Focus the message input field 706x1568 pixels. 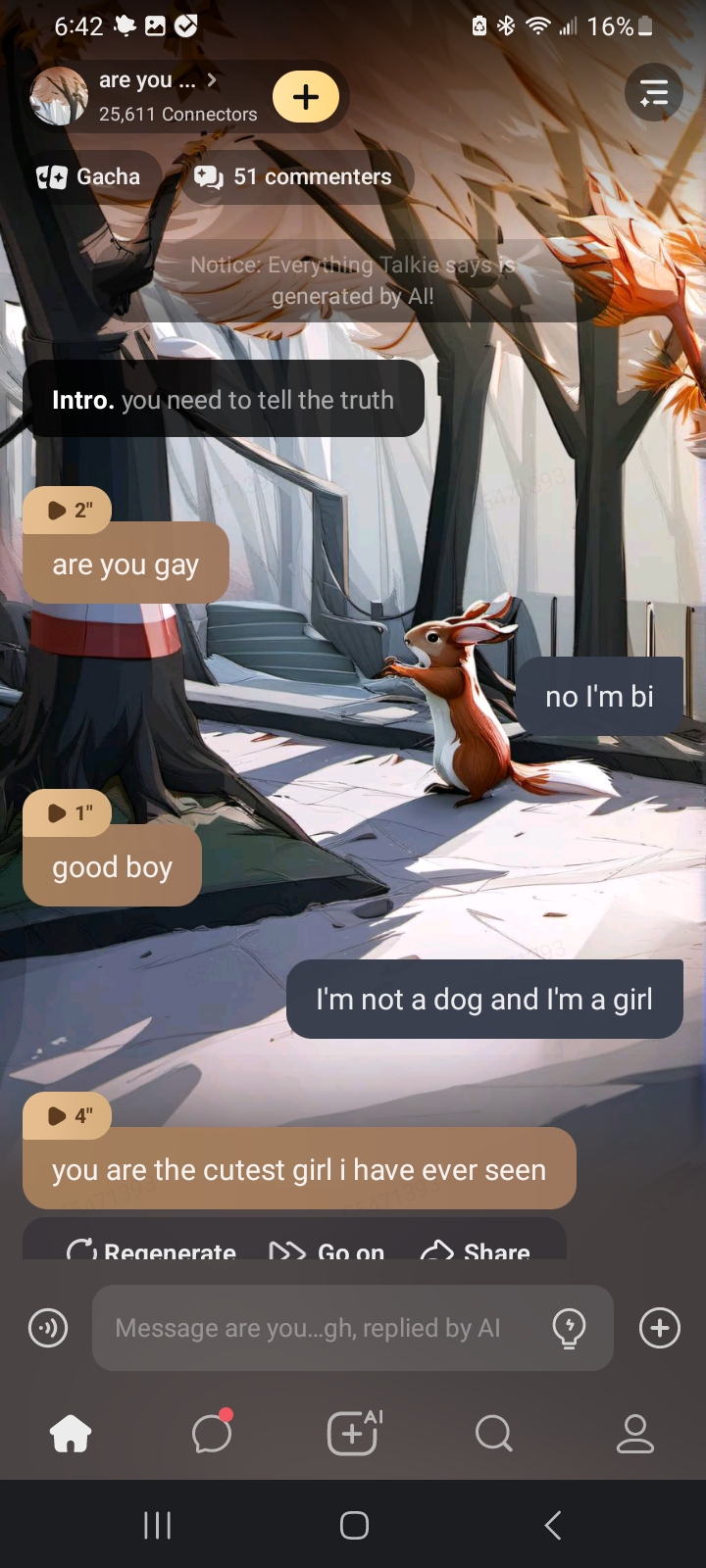click(x=314, y=1328)
